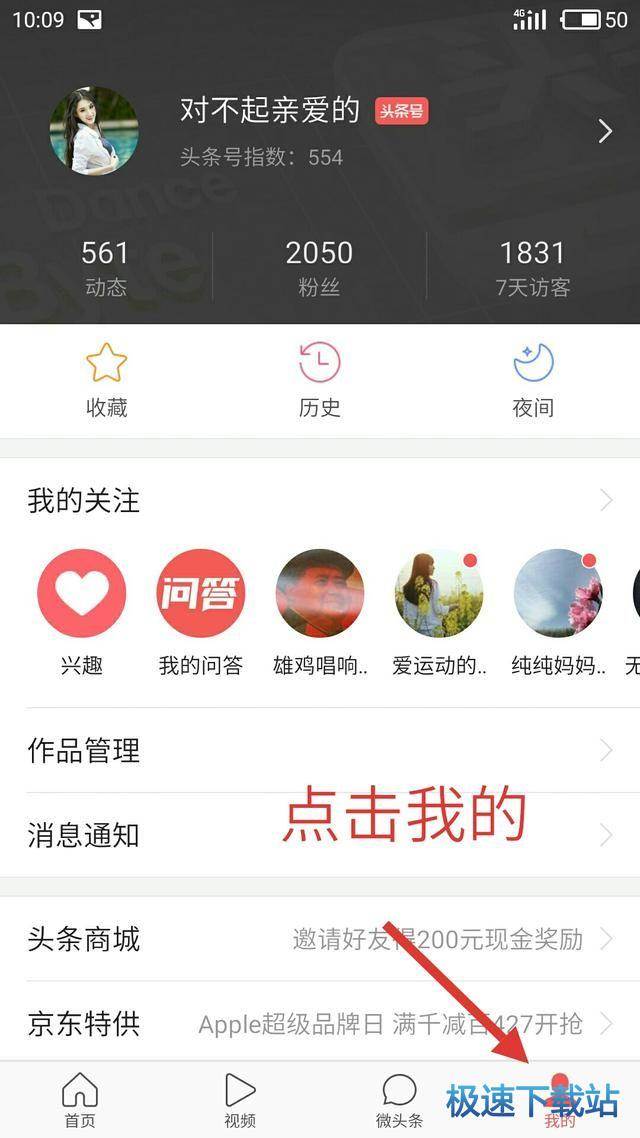Screen dimensions: 640x1138
Task: Switch to the 视频 video tab
Action: 239,1100
